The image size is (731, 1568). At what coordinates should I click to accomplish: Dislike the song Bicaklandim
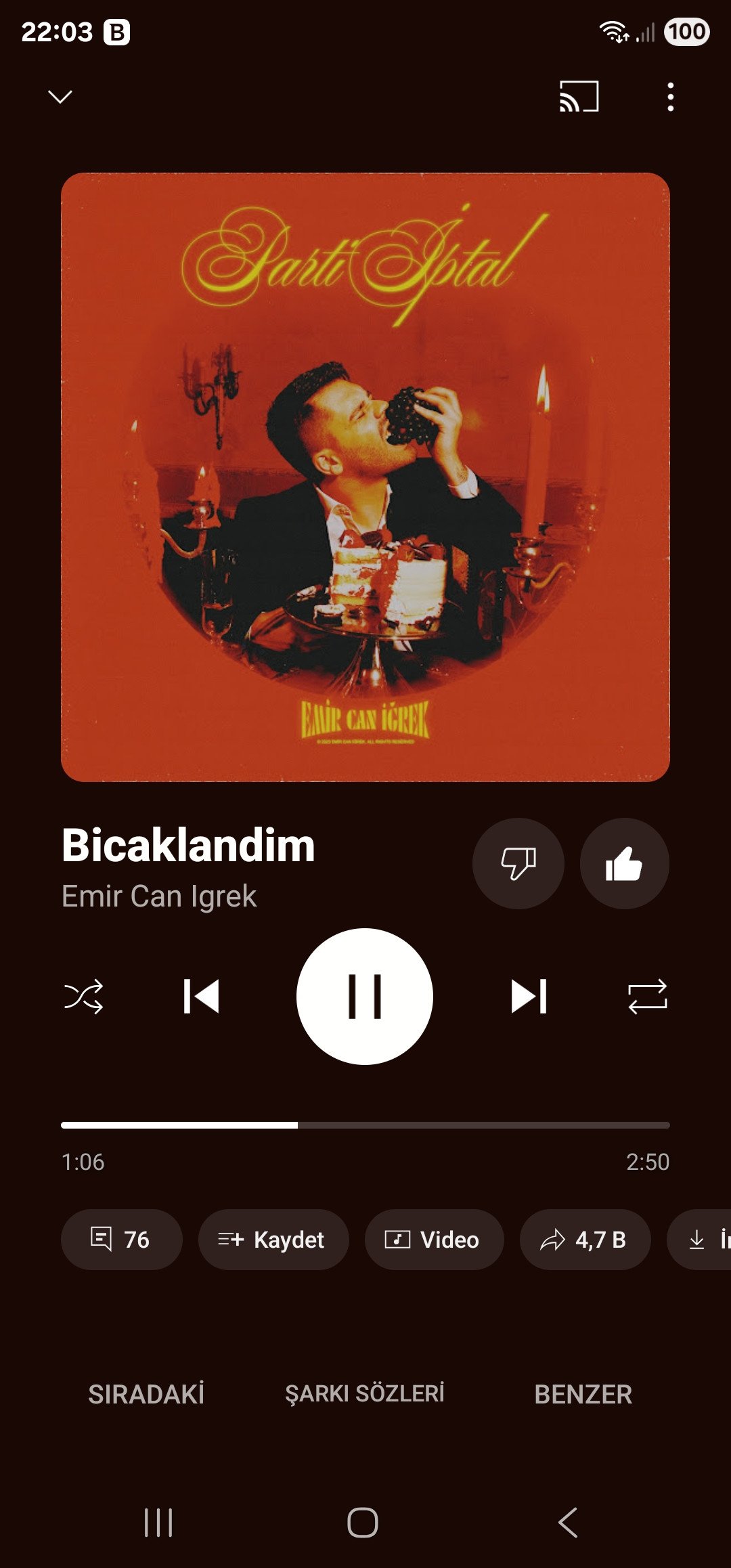tap(518, 863)
